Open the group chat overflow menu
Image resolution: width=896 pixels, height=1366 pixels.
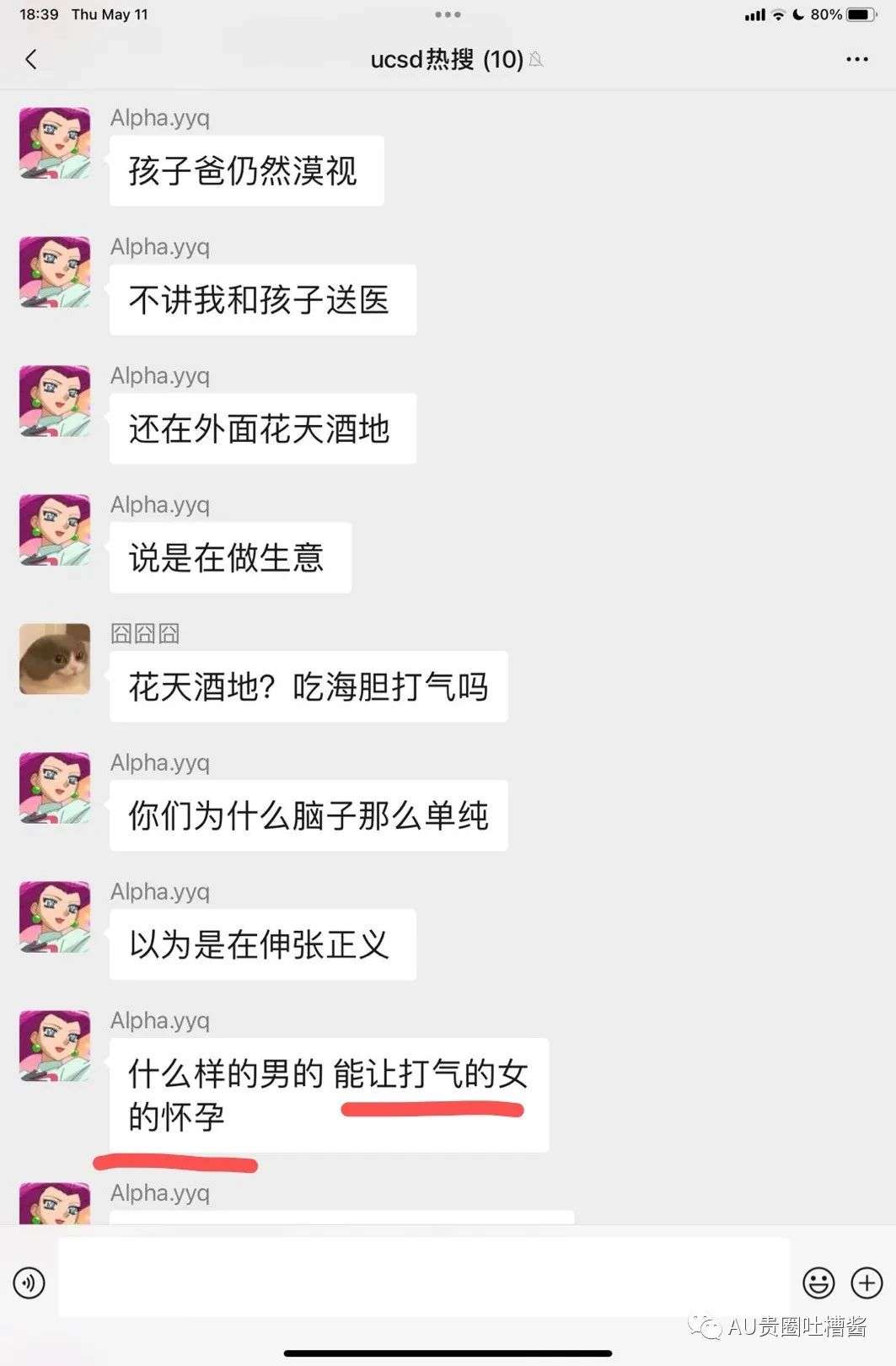(x=856, y=59)
